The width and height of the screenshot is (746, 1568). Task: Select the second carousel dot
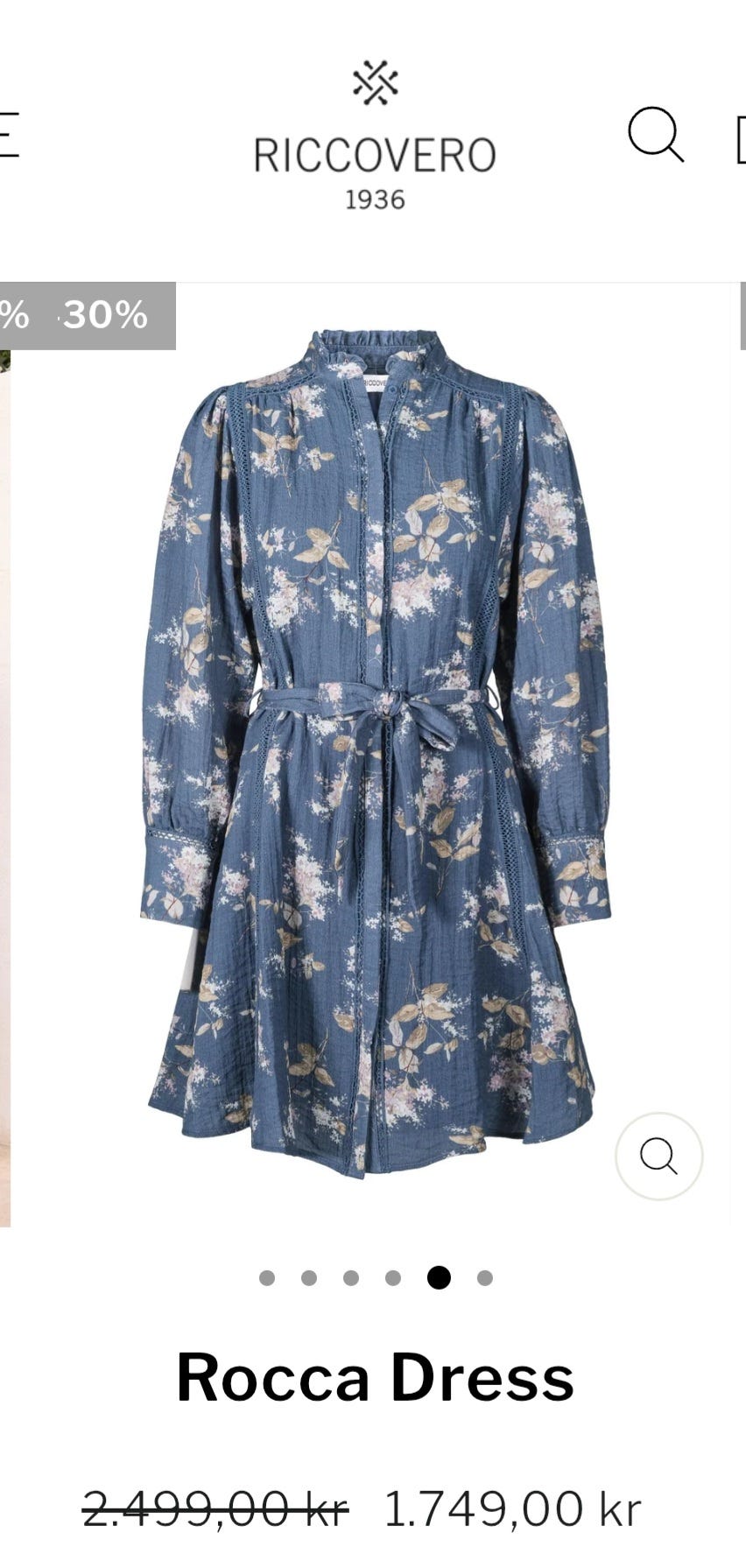[x=309, y=1278]
